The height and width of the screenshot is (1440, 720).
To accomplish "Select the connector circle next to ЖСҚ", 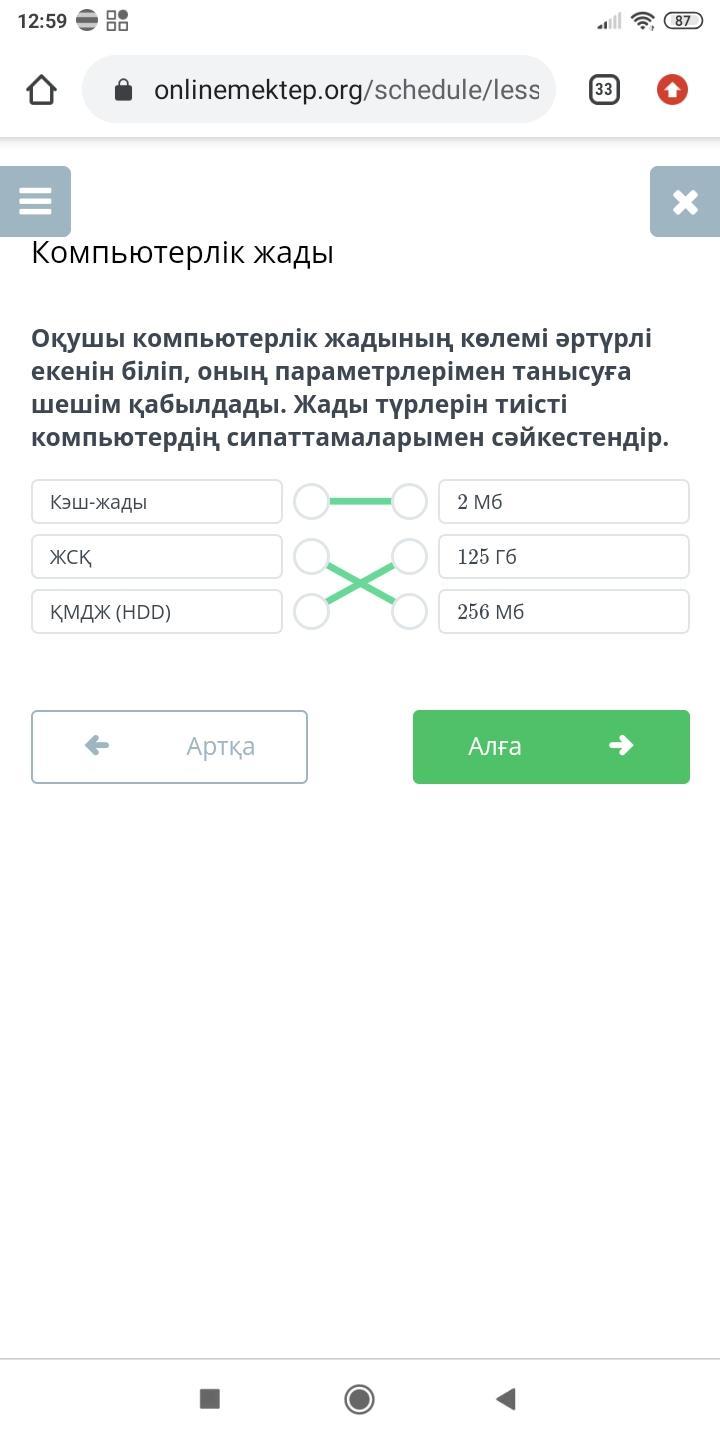I will 311,556.
